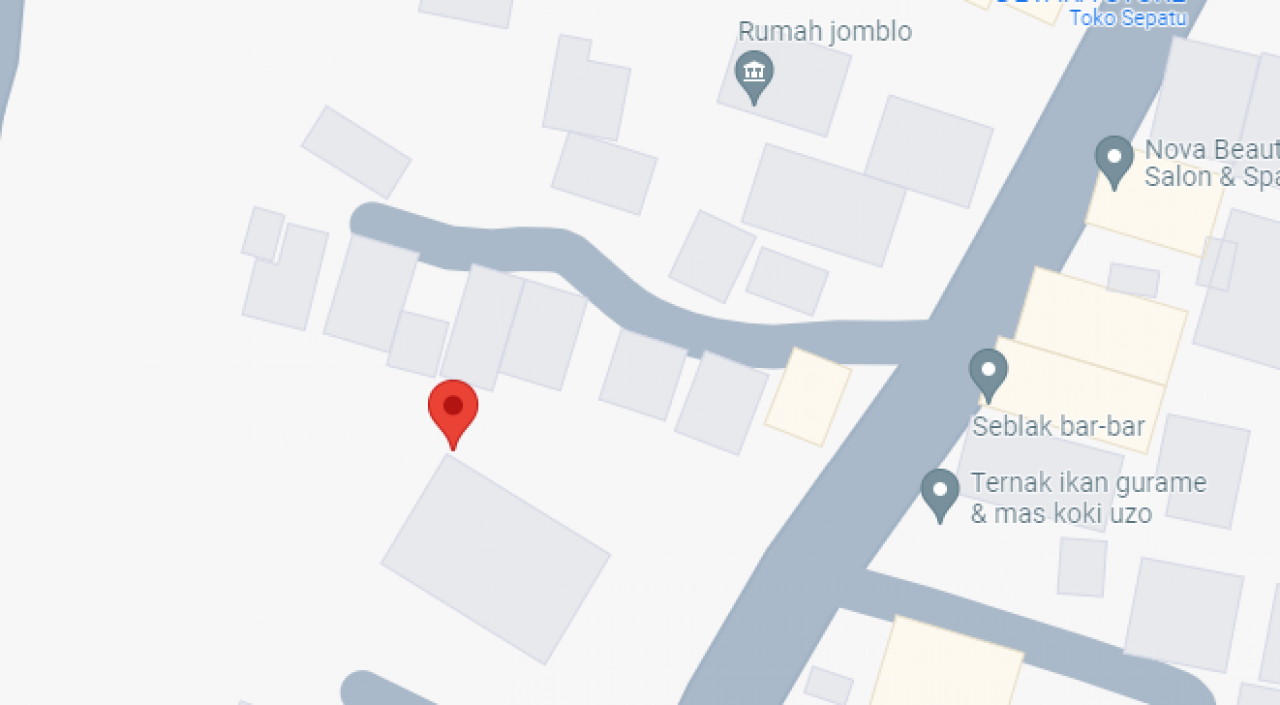The width and height of the screenshot is (1280, 705).
Task: Open the Rumah jomblo place marker
Action: [x=754, y=73]
